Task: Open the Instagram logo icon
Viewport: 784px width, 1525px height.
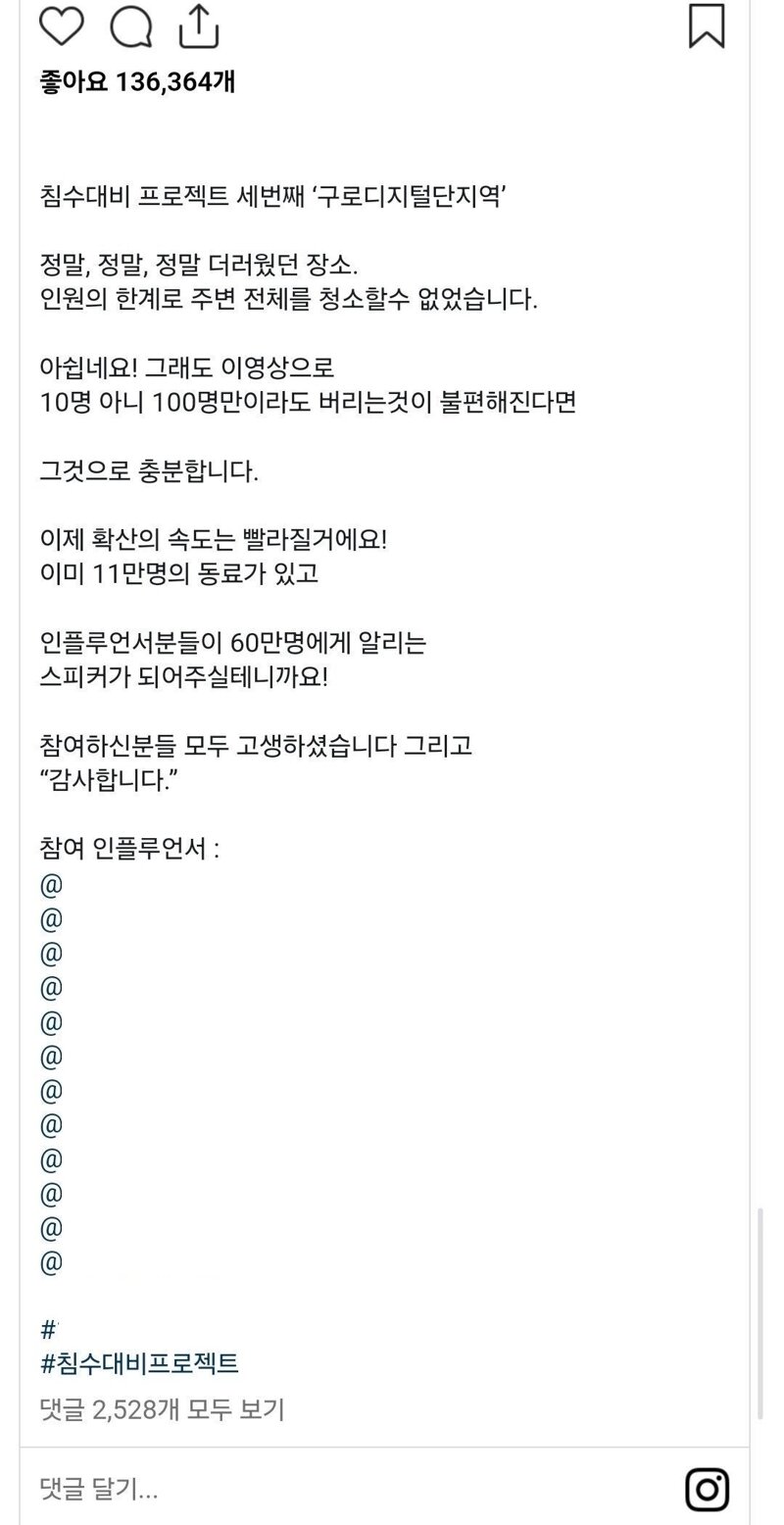Action: tap(707, 1490)
